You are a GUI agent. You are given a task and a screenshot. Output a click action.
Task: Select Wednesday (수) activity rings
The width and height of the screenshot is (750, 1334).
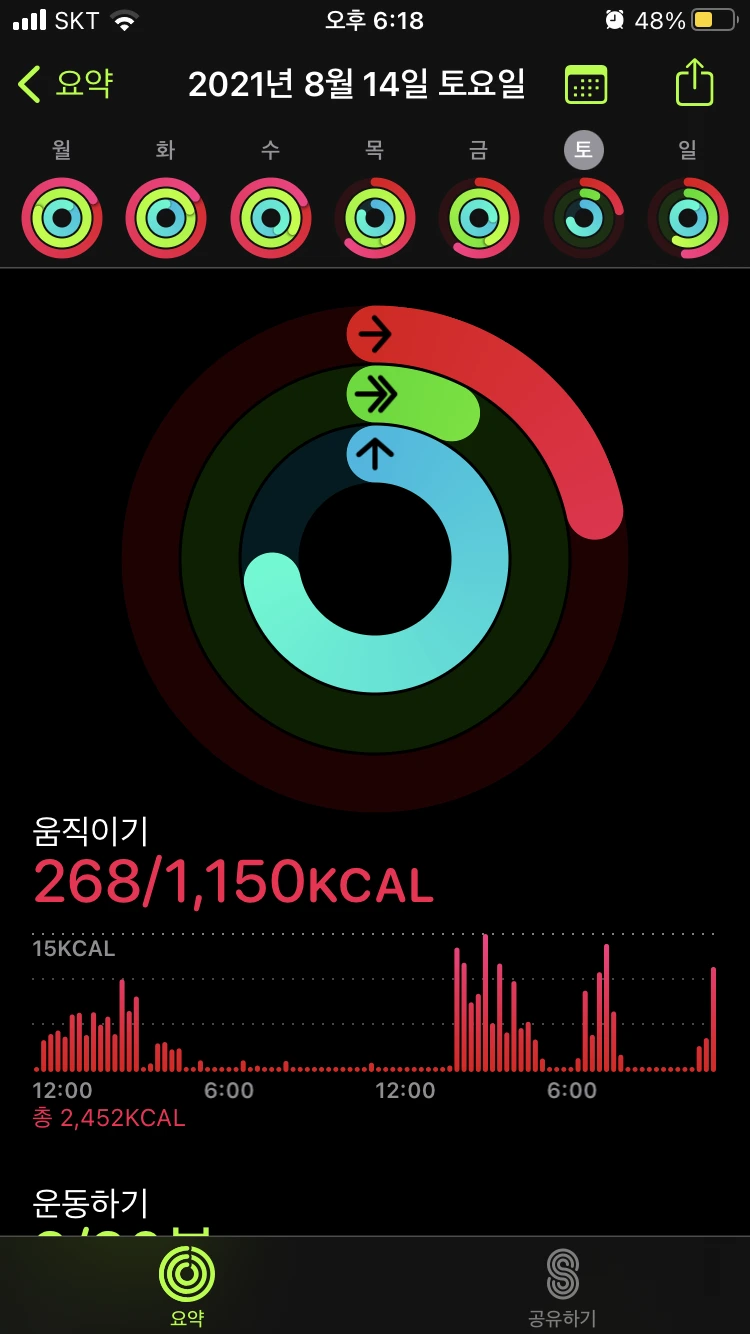271,217
